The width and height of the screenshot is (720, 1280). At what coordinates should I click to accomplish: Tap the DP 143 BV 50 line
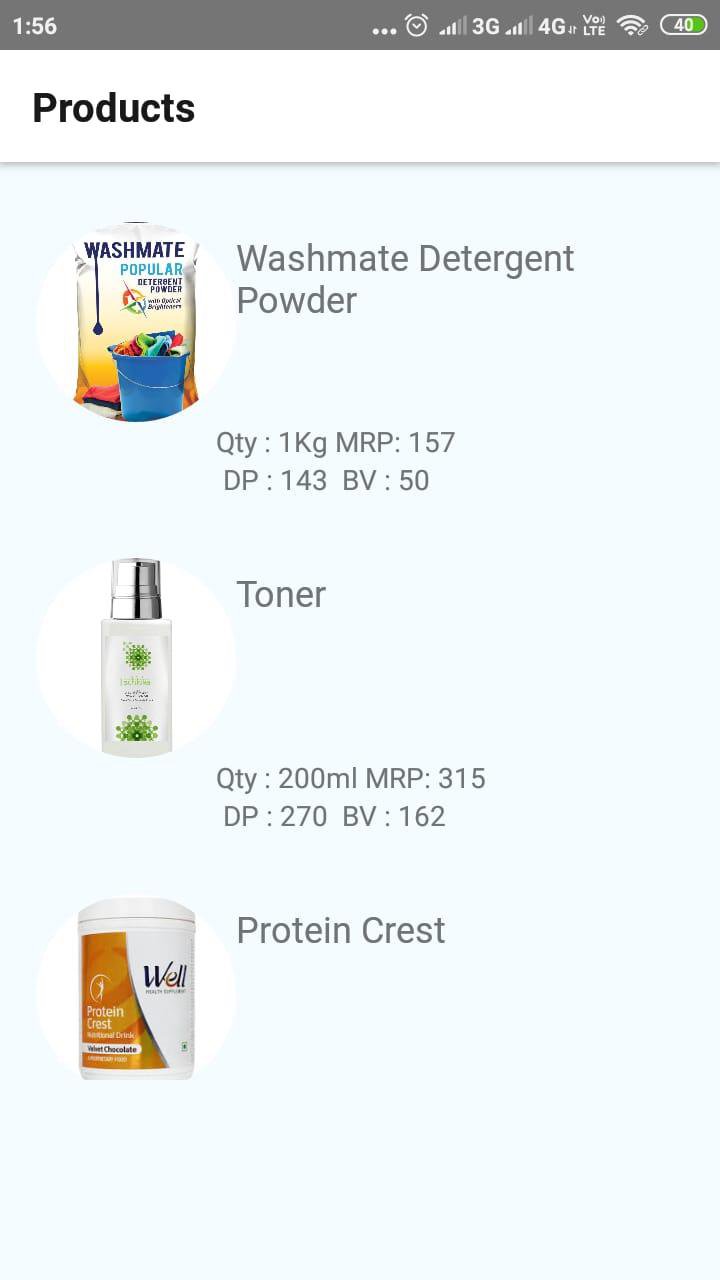pyautogui.click(x=326, y=481)
